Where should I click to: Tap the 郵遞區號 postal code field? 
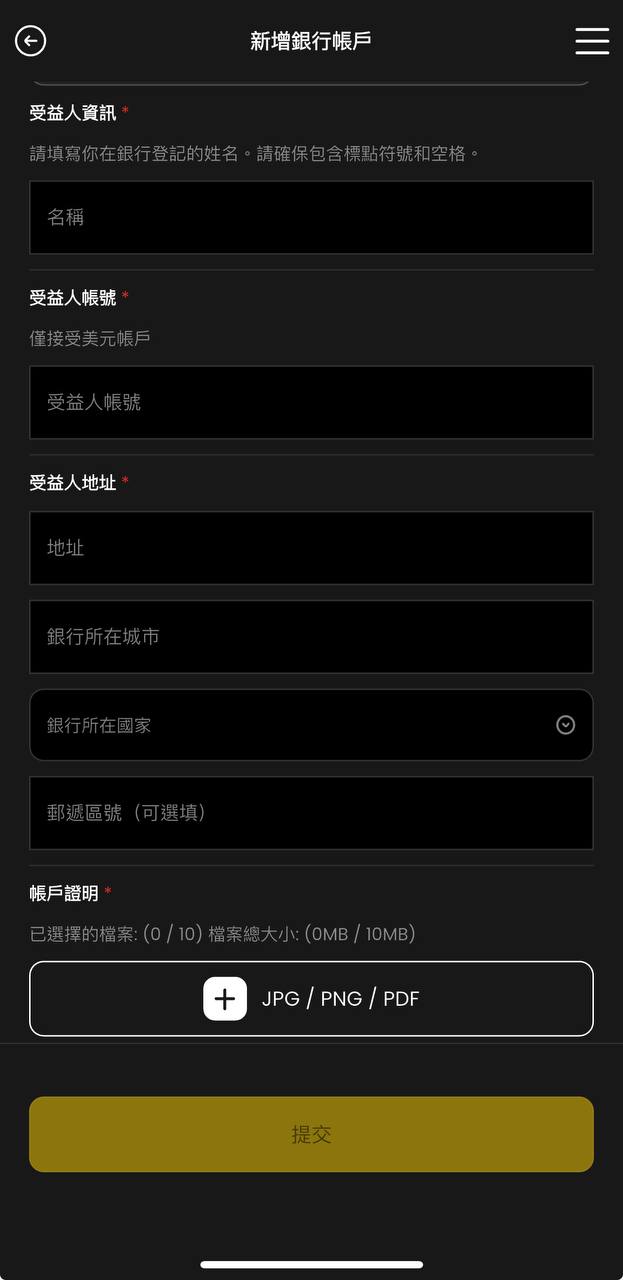pos(311,813)
